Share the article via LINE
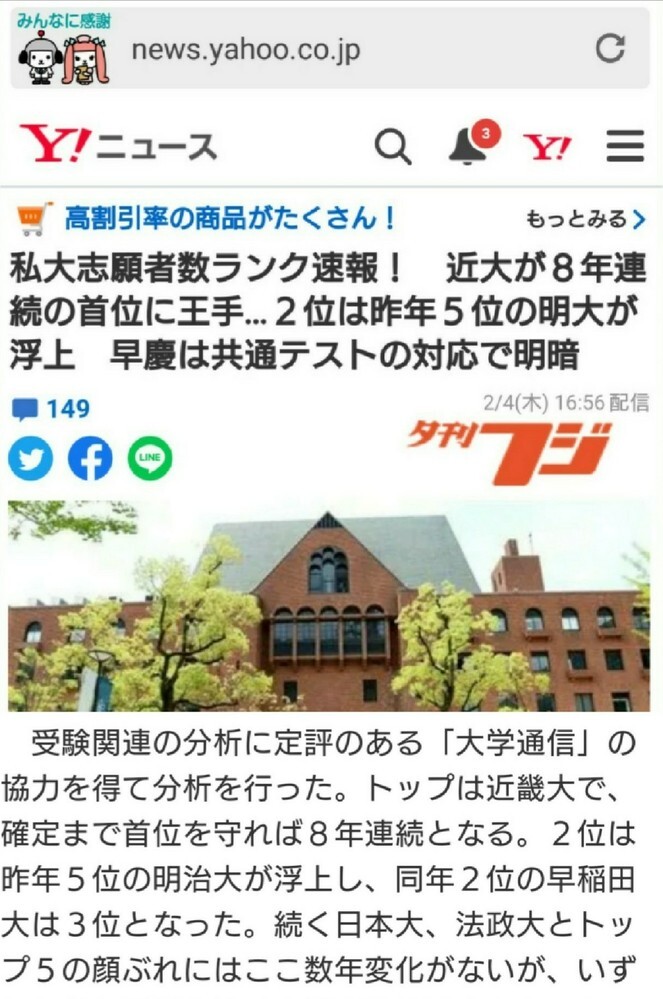This screenshot has height=999, width=663. pos(150,459)
